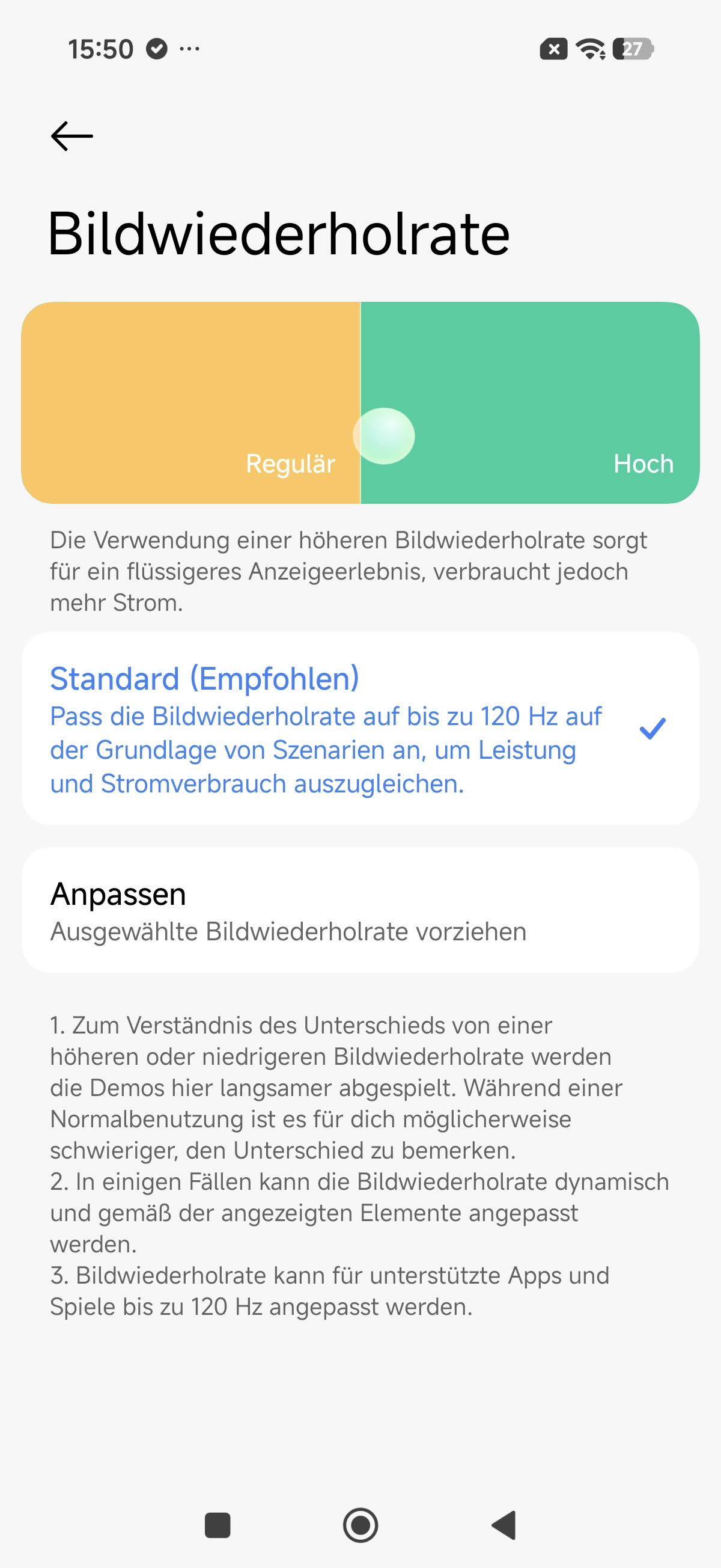Open recent apps via square button

(x=218, y=1525)
